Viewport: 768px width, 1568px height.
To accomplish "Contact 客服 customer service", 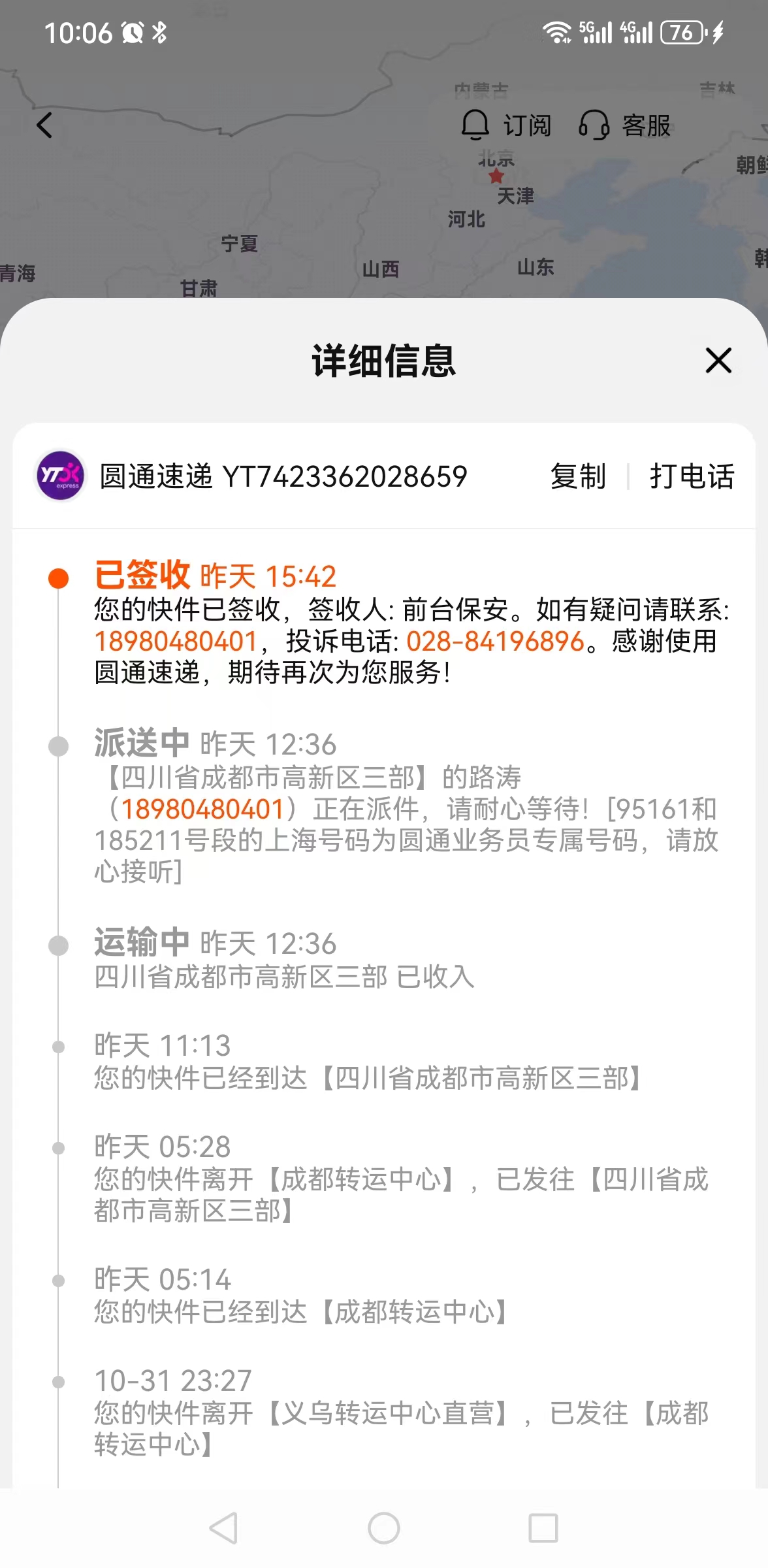I will tap(625, 125).
